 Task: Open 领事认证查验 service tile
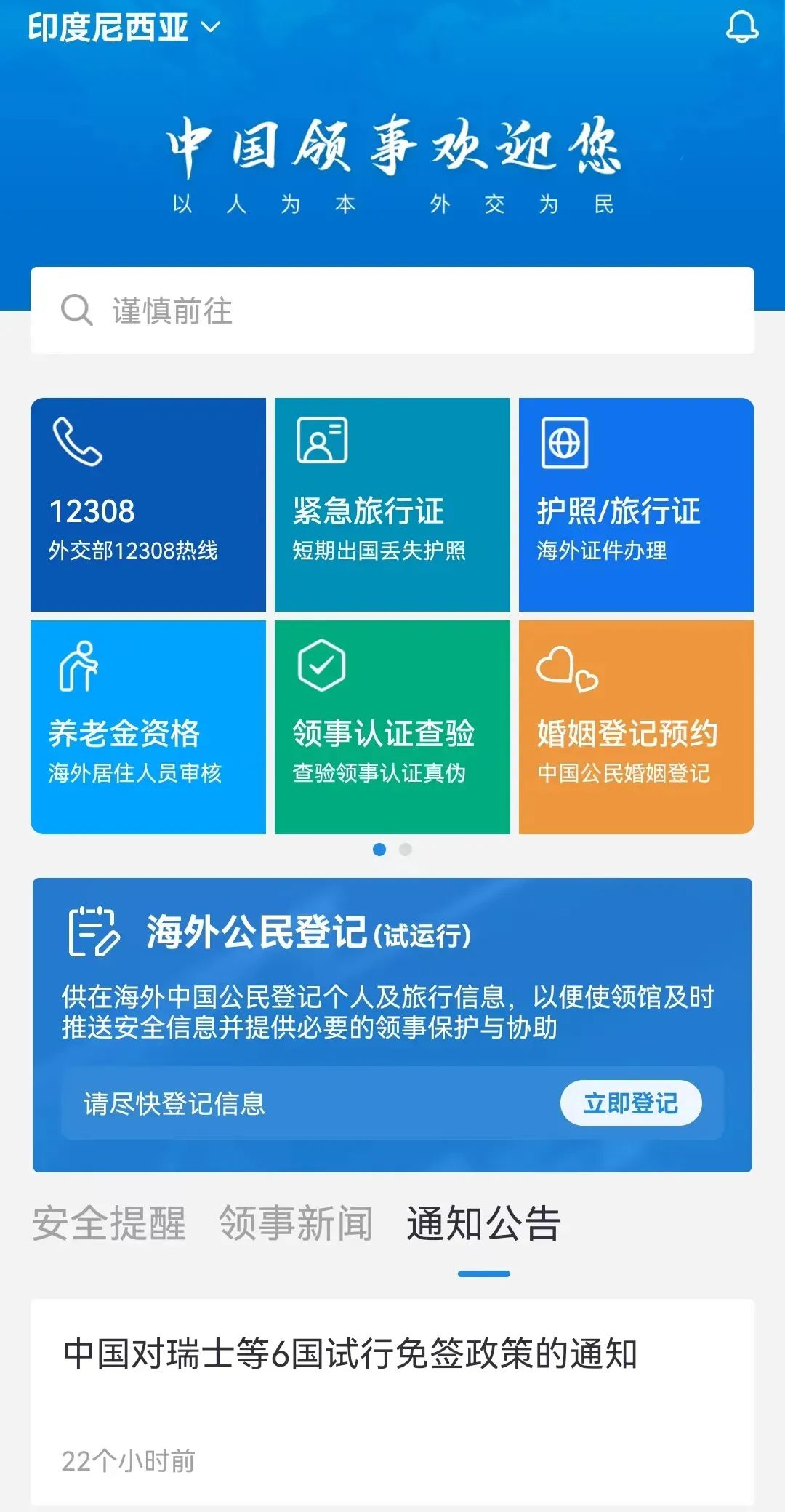click(x=392, y=727)
